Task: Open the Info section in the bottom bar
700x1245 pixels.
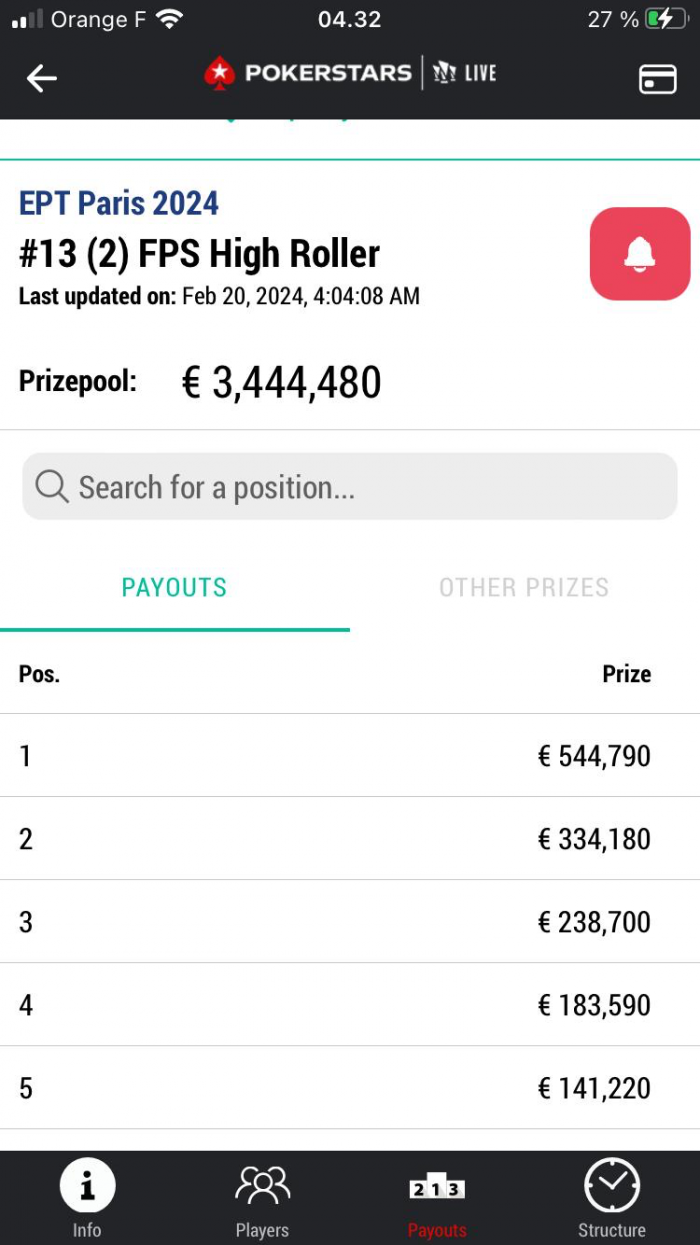Action: (x=87, y=1199)
